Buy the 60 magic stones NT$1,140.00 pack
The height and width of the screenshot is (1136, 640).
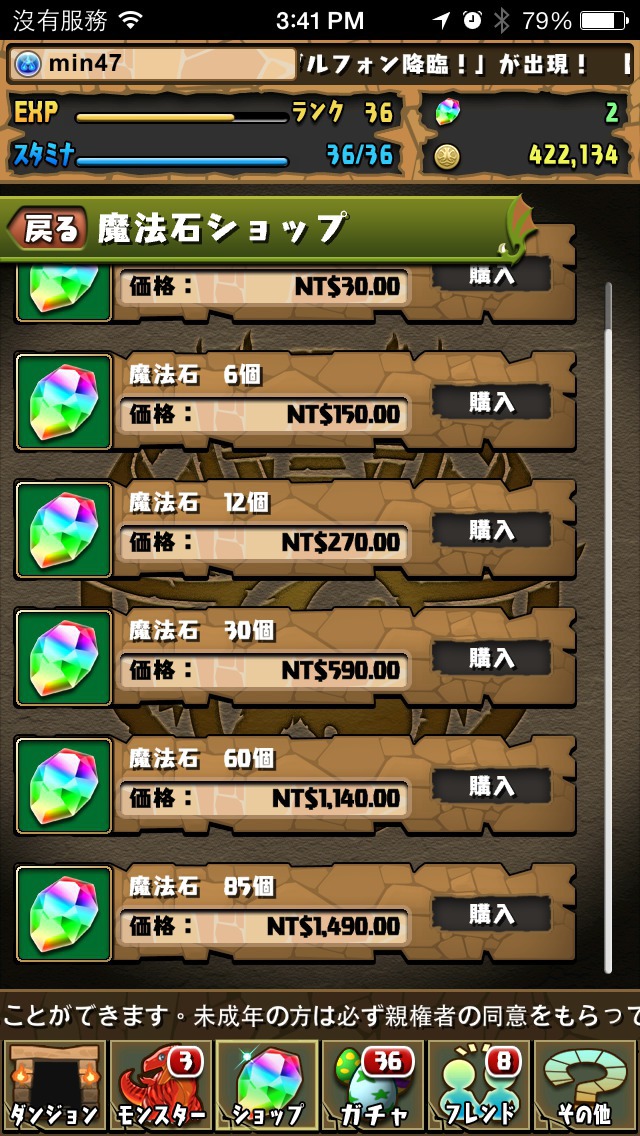tap(491, 785)
